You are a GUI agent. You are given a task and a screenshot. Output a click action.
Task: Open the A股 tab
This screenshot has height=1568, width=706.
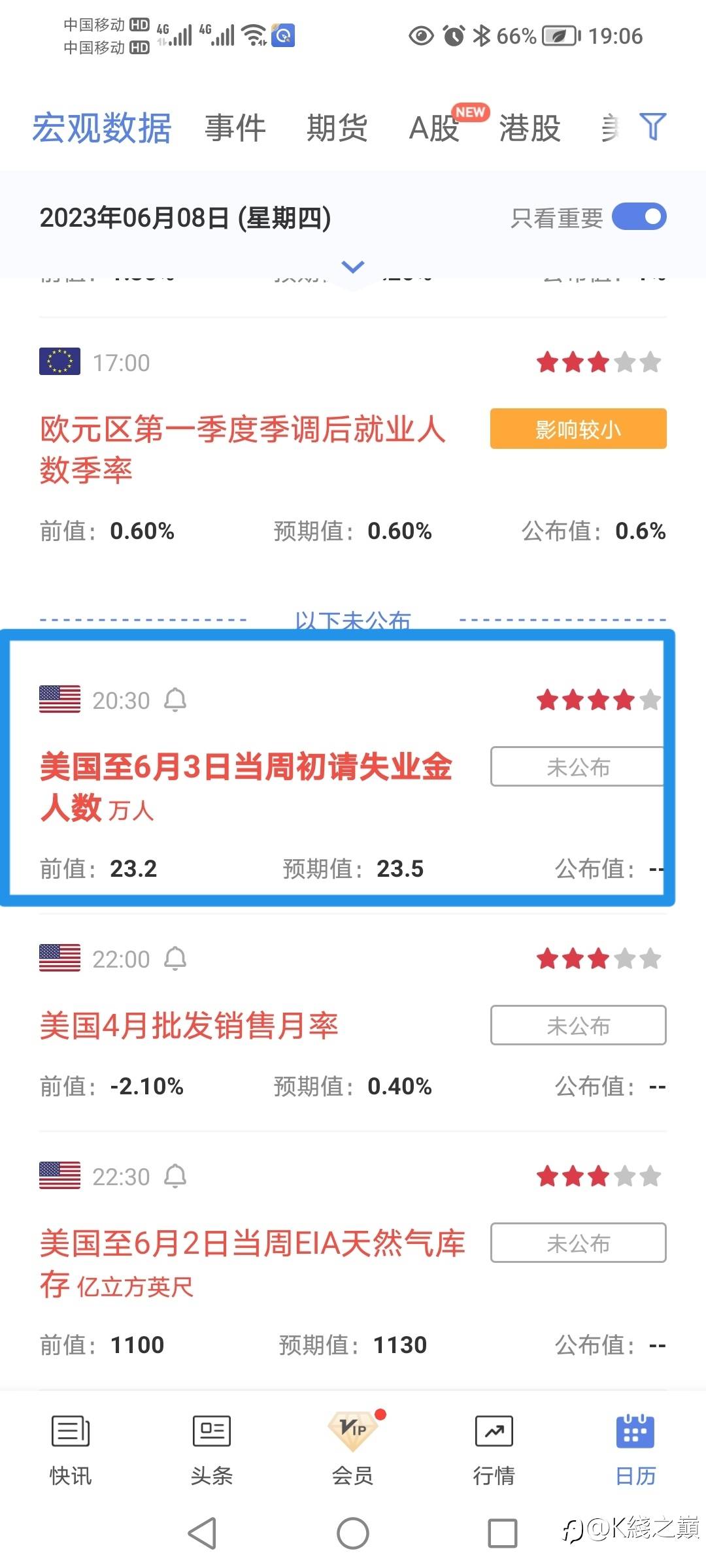pyautogui.click(x=434, y=127)
